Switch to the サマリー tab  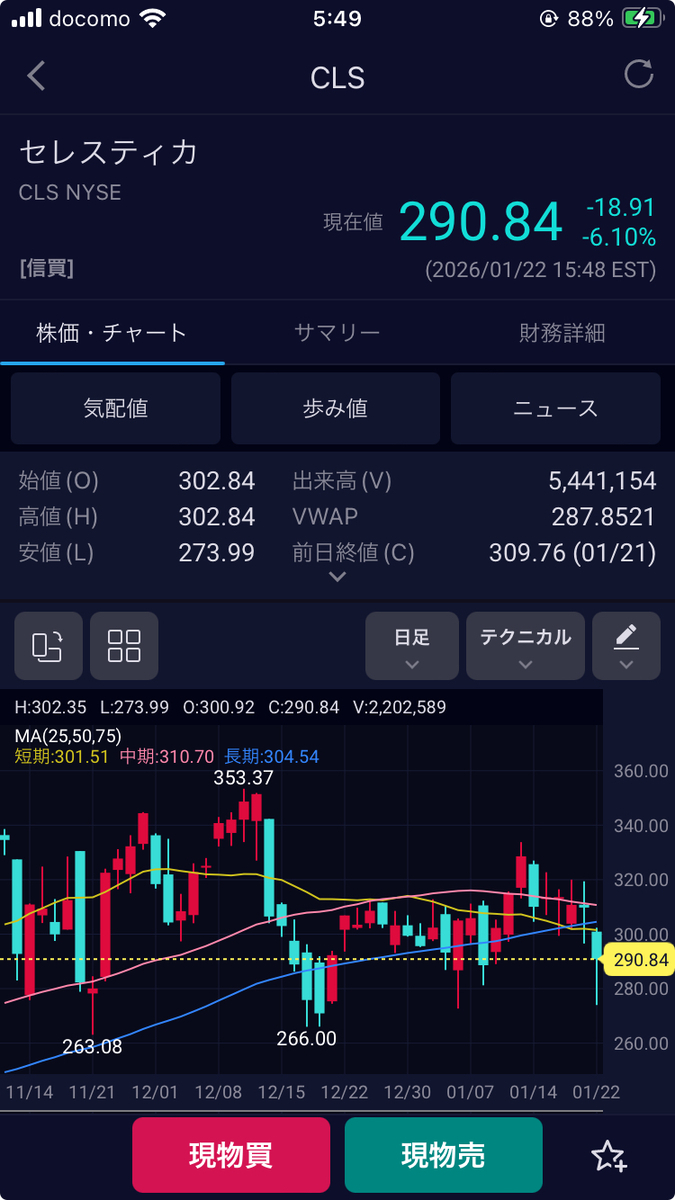[337, 333]
